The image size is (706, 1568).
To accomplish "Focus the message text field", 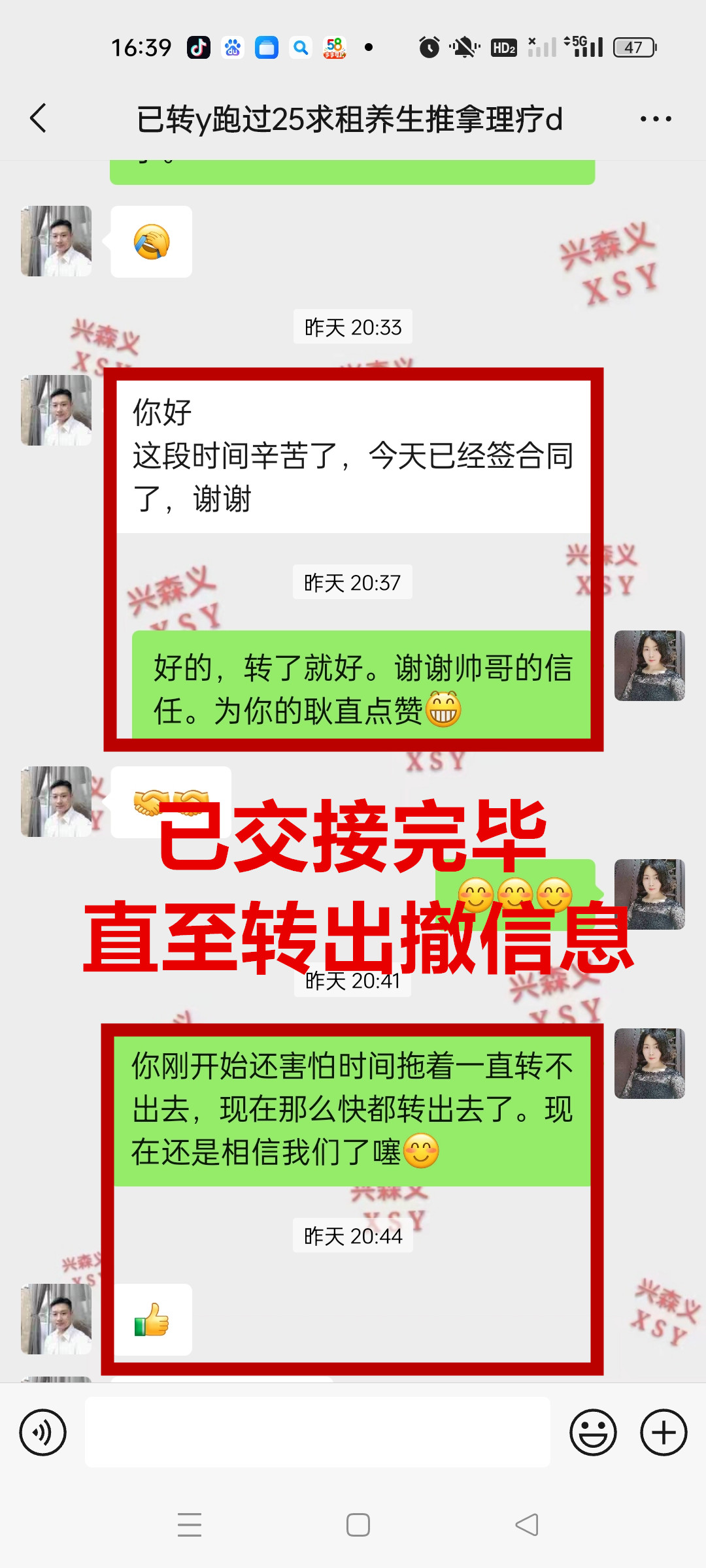I will (317, 1432).
